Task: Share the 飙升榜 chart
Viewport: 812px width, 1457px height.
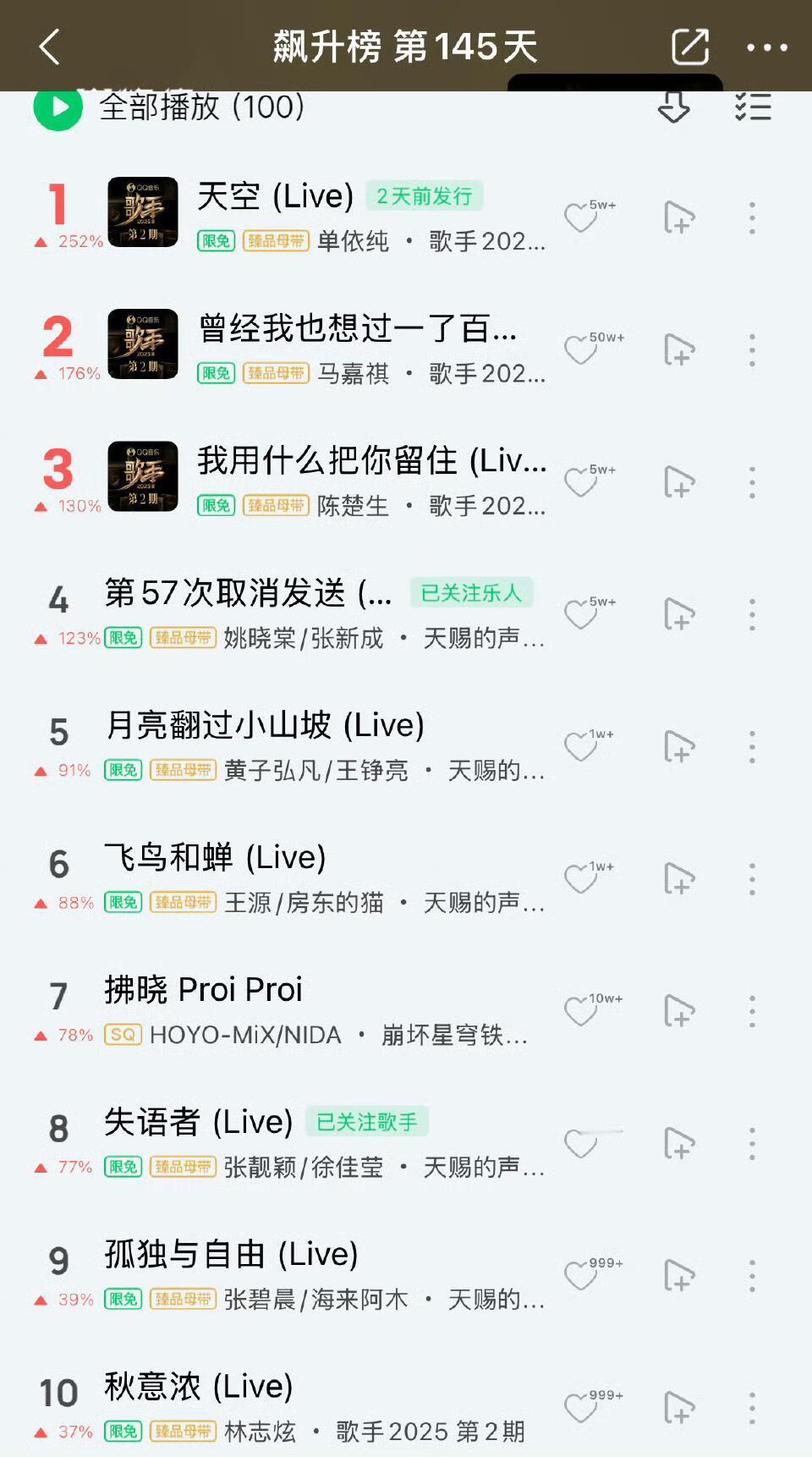Action: [690, 47]
